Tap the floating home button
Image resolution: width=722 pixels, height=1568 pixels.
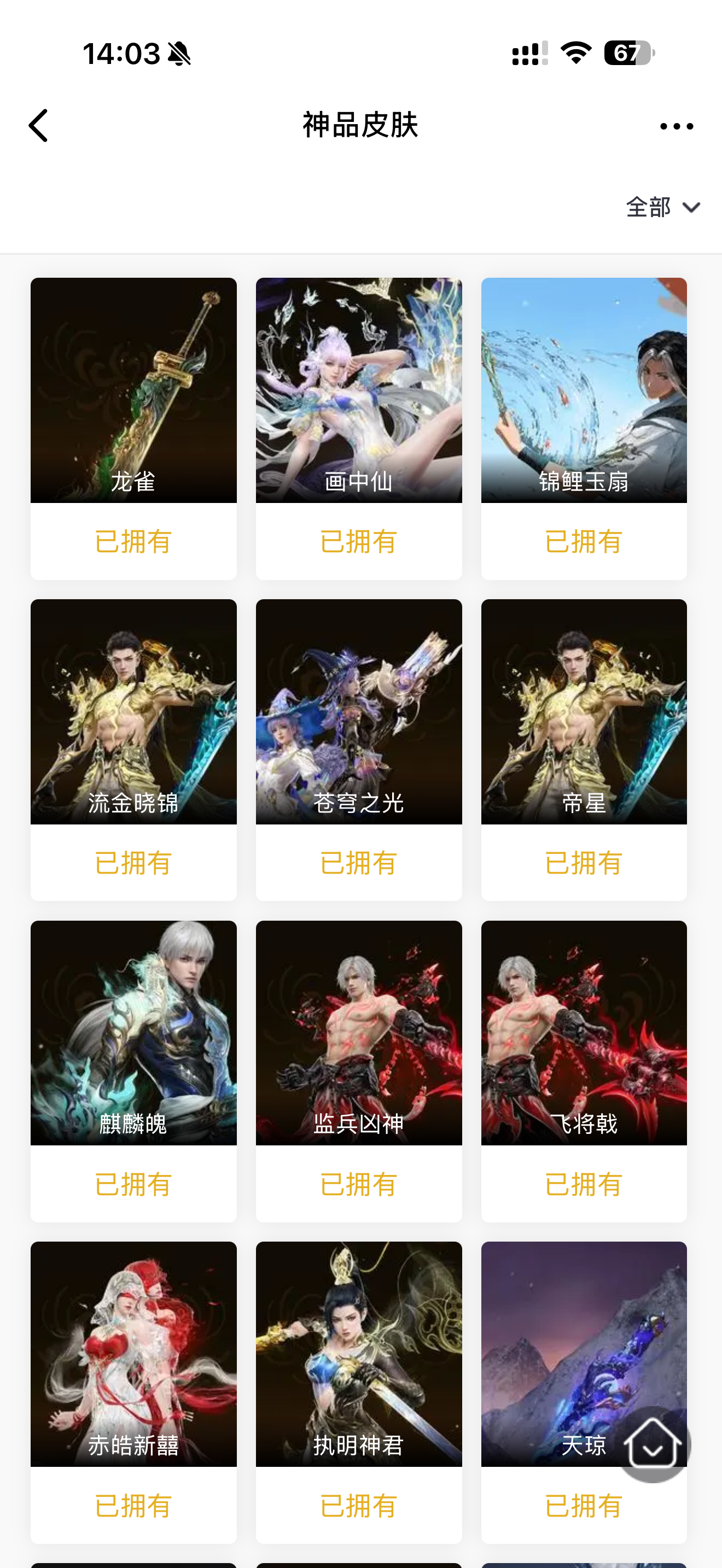[653, 1445]
